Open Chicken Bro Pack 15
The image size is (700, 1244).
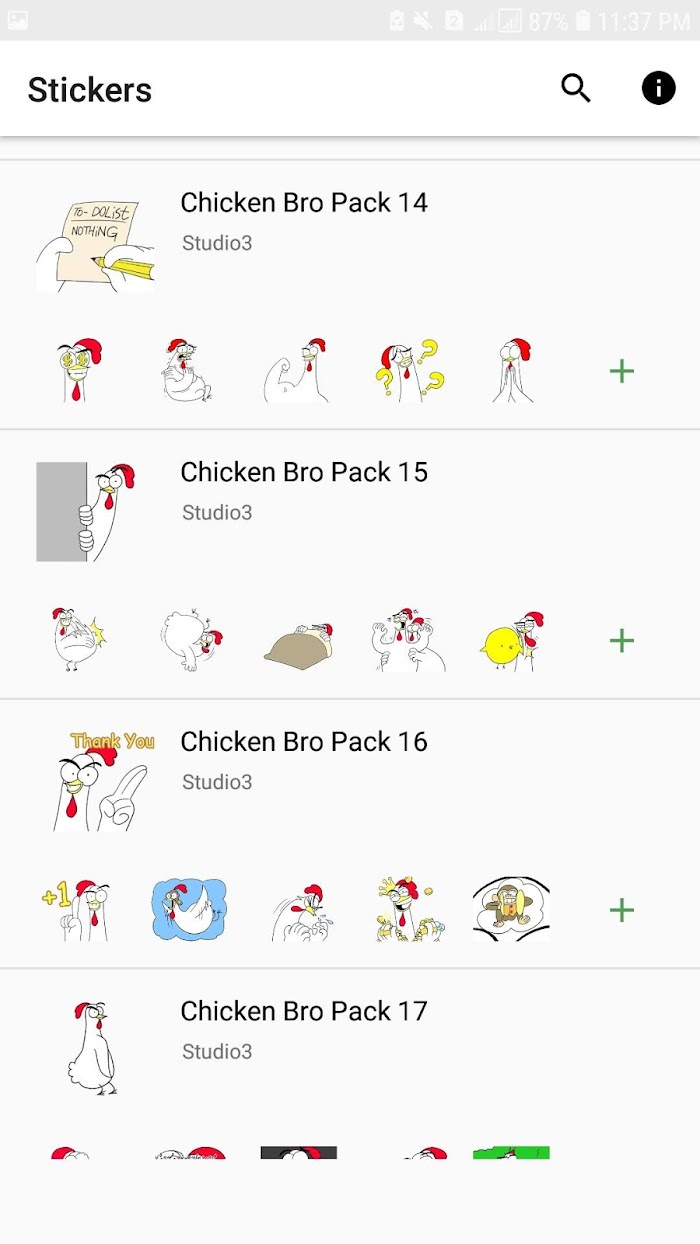pyautogui.click(x=350, y=564)
